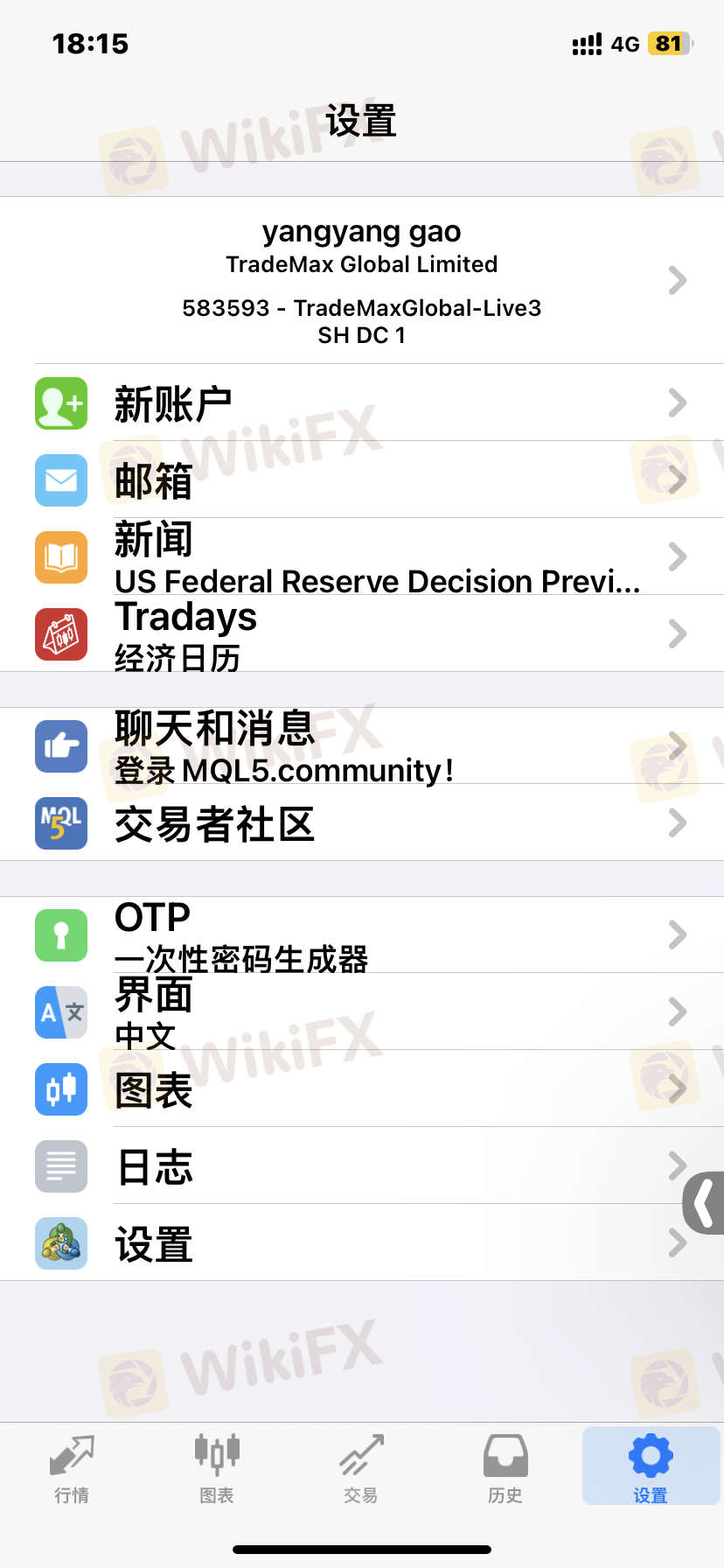Open the OTP 一次性密码生成器
The image size is (724, 1568).
pyautogui.click(x=362, y=935)
